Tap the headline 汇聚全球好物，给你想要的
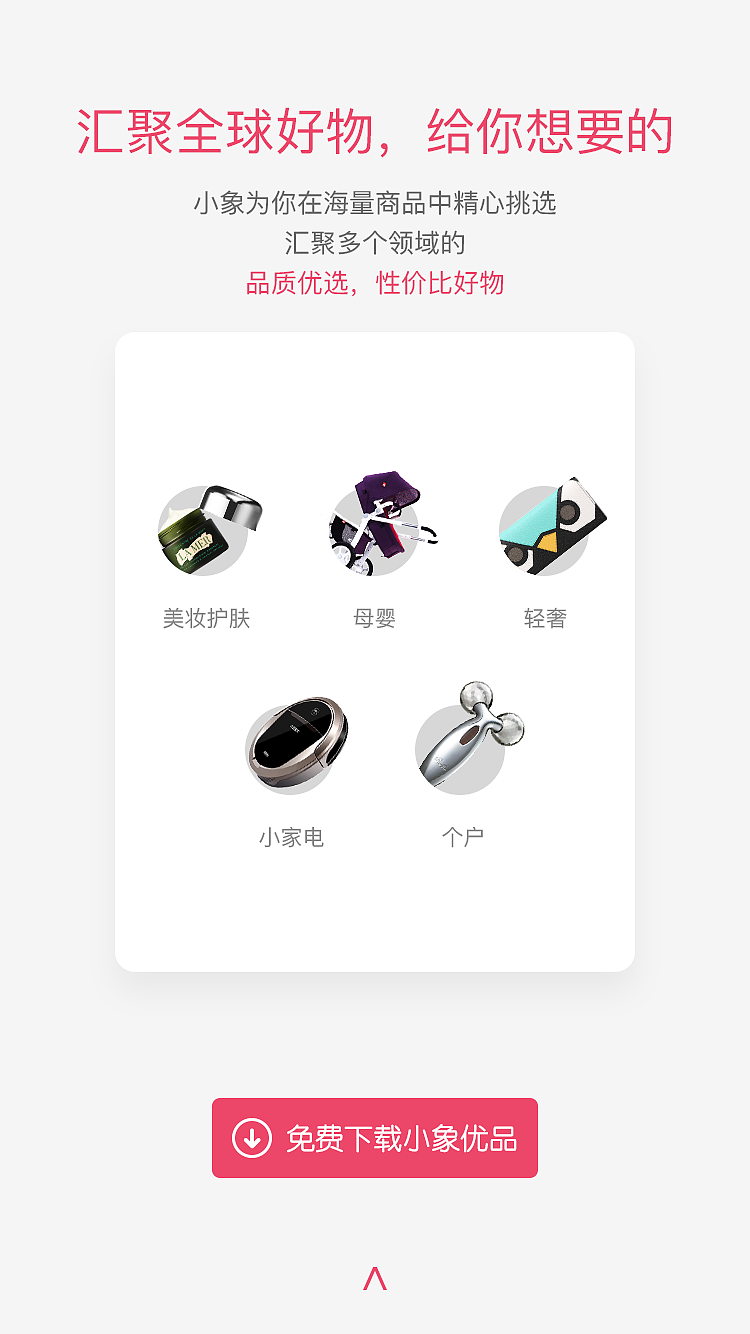 click(x=375, y=128)
